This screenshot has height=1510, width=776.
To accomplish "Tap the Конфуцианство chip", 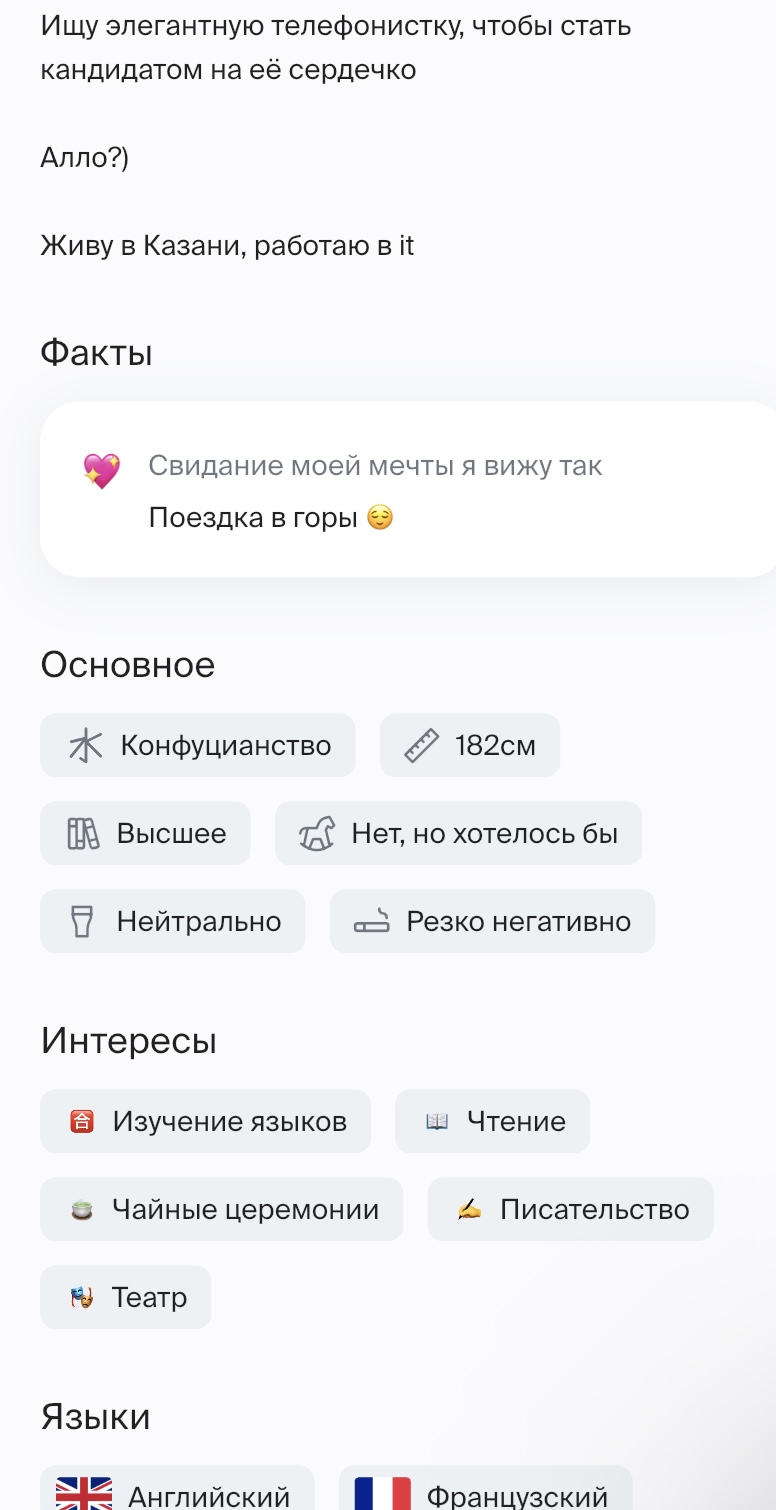I will coord(198,745).
